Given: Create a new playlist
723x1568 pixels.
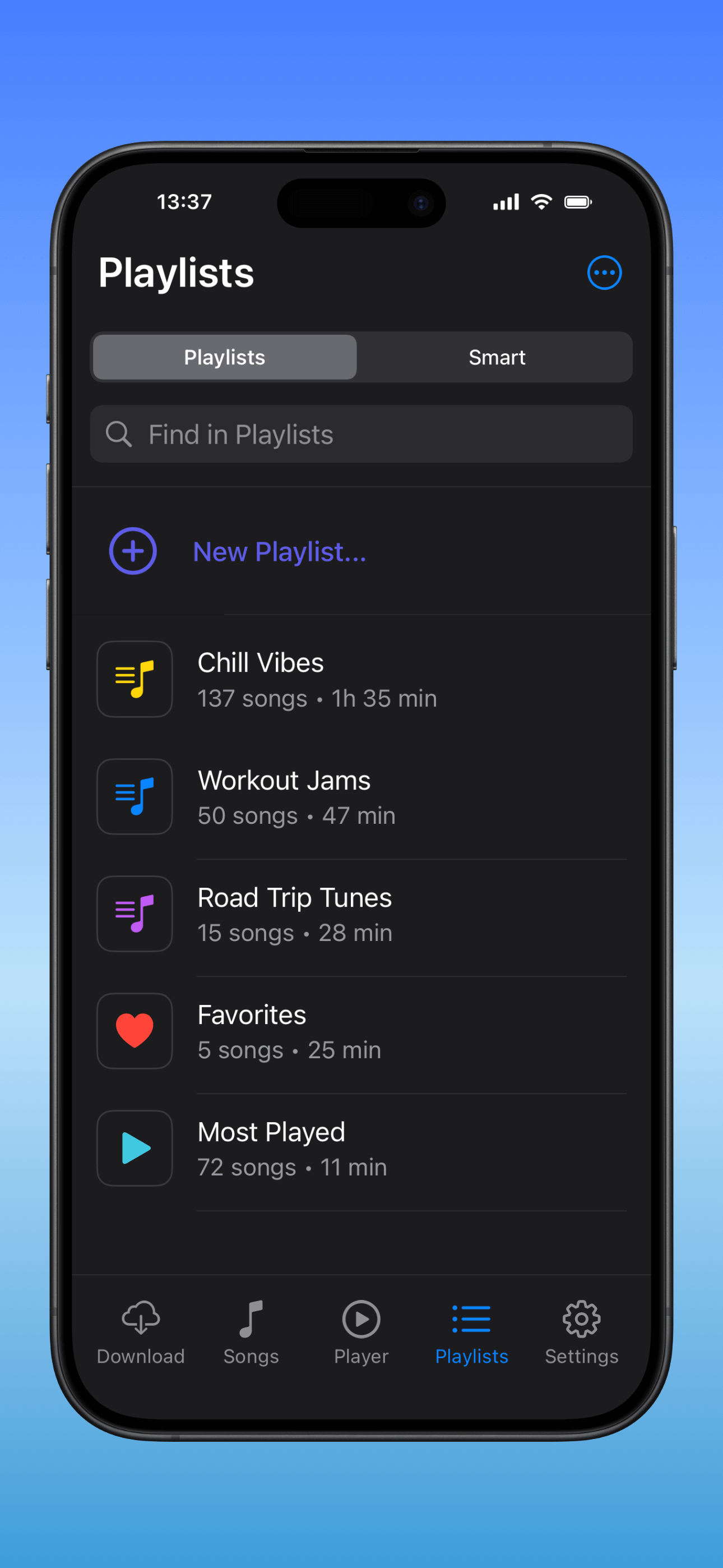Looking at the screenshot, I should 279,551.
